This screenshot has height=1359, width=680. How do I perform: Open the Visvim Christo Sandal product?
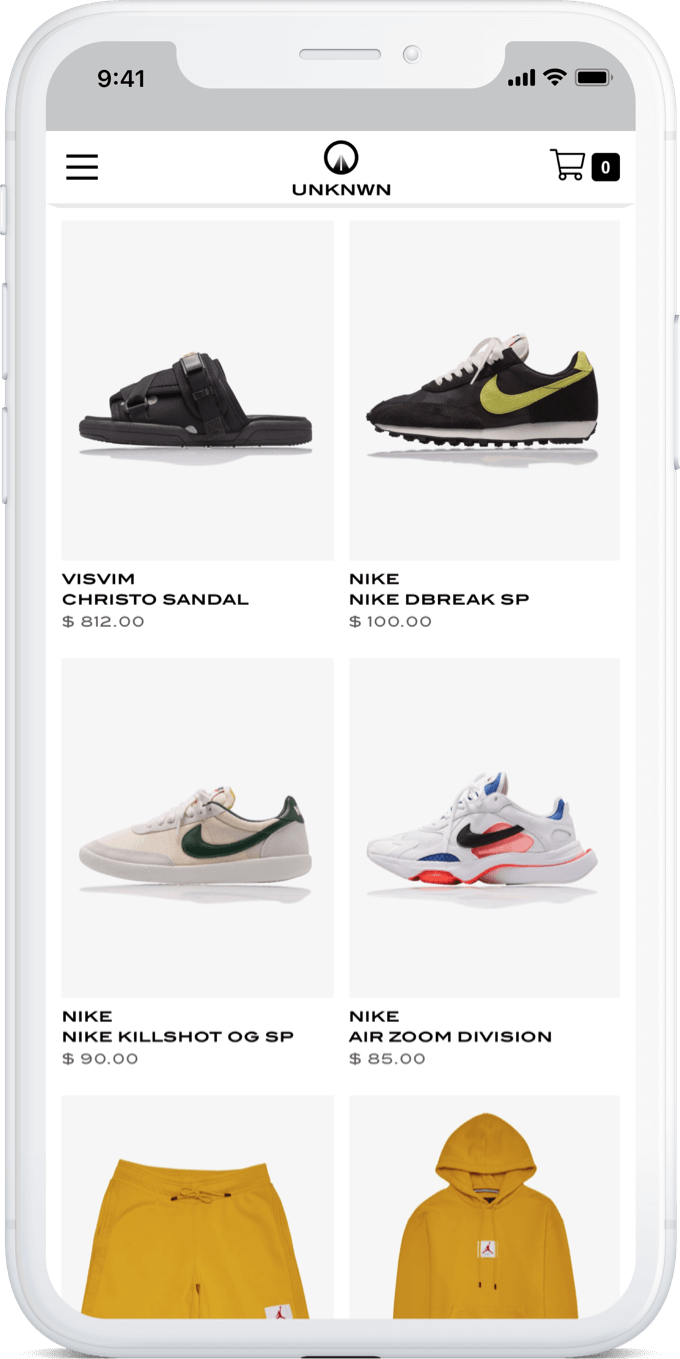pos(197,390)
